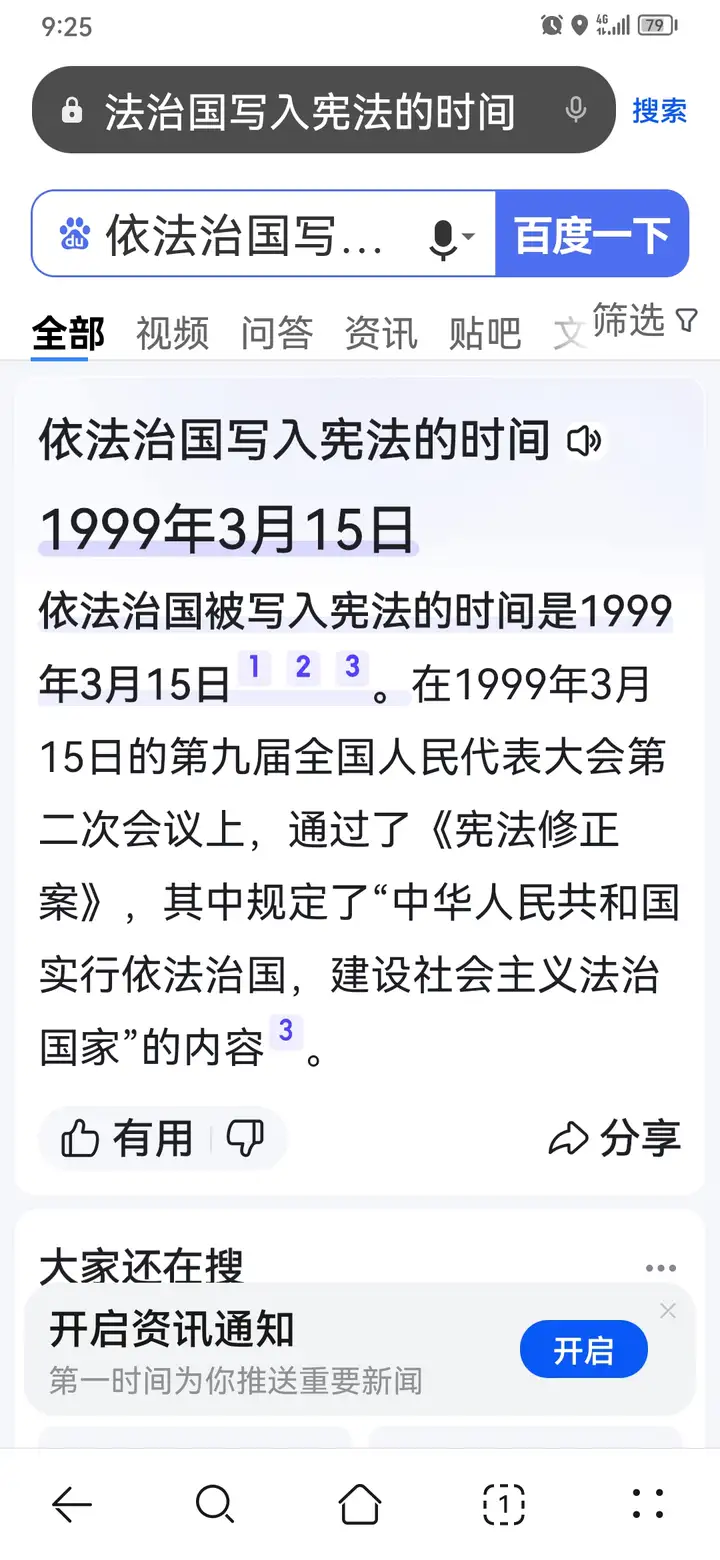The height and width of the screenshot is (1560, 720).
Task: Play audio of the answer title
Action: click(584, 441)
